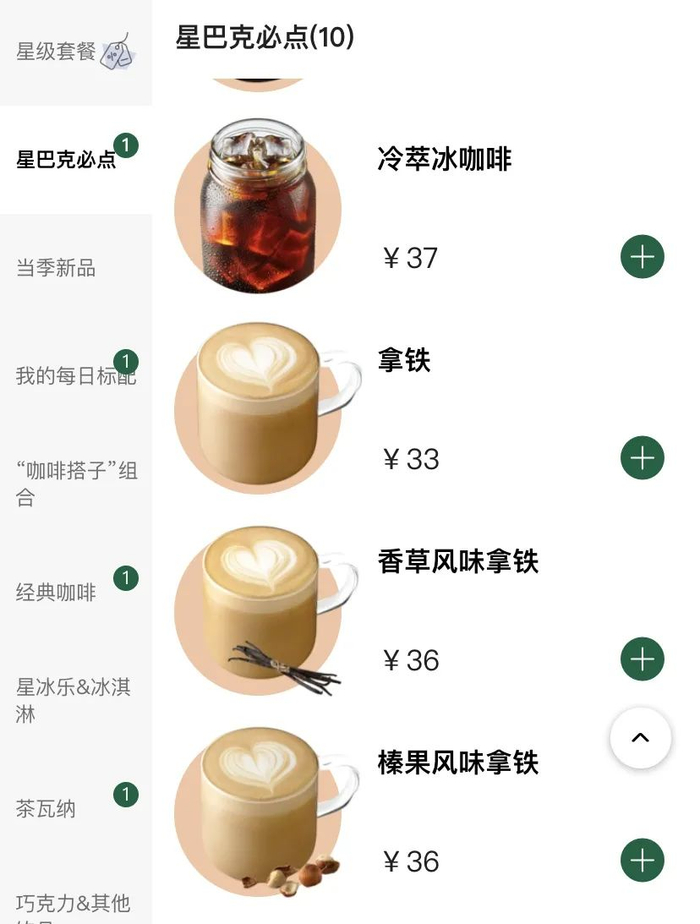Jump back to top with the up arrow
The width and height of the screenshot is (700, 924).
pos(640,738)
